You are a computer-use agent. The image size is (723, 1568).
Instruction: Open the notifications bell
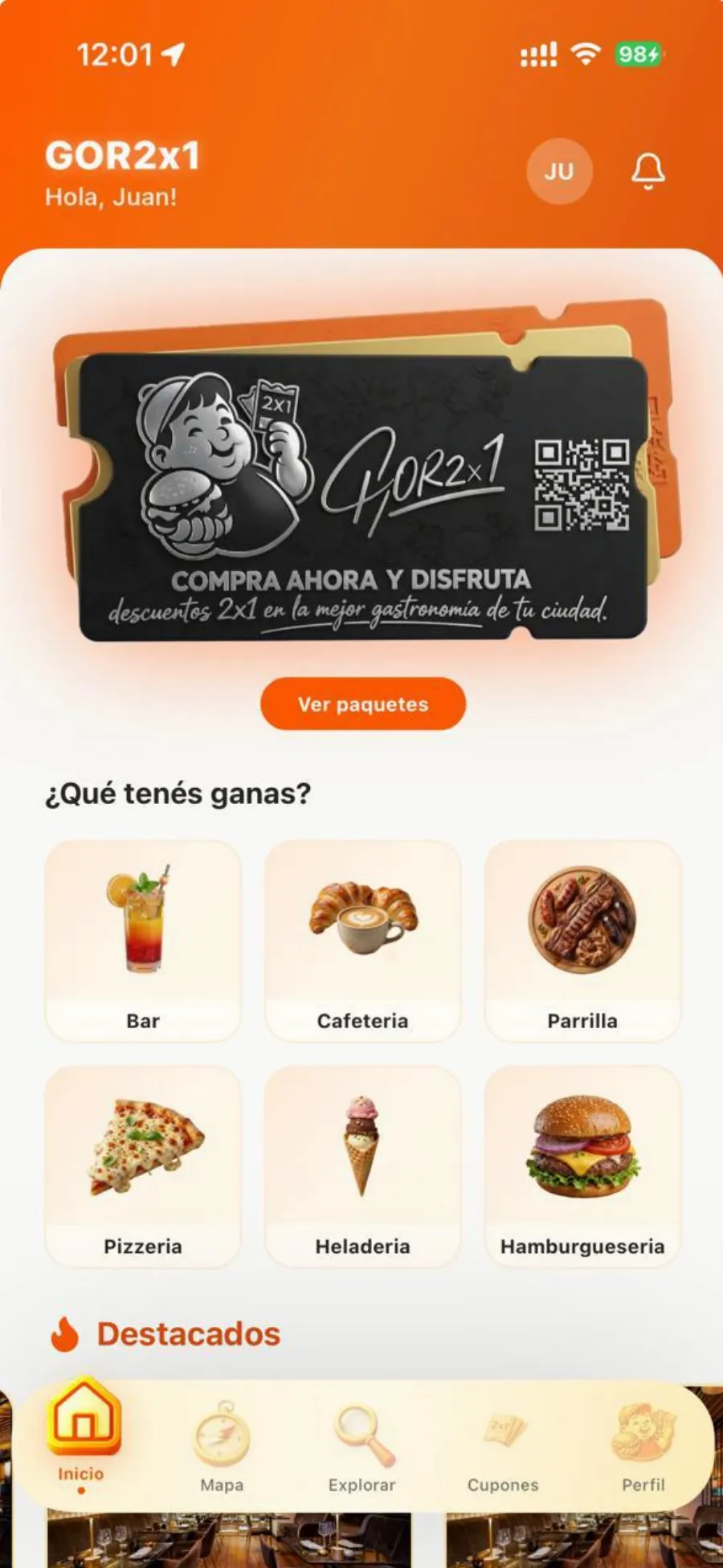(x=647, y=170)
